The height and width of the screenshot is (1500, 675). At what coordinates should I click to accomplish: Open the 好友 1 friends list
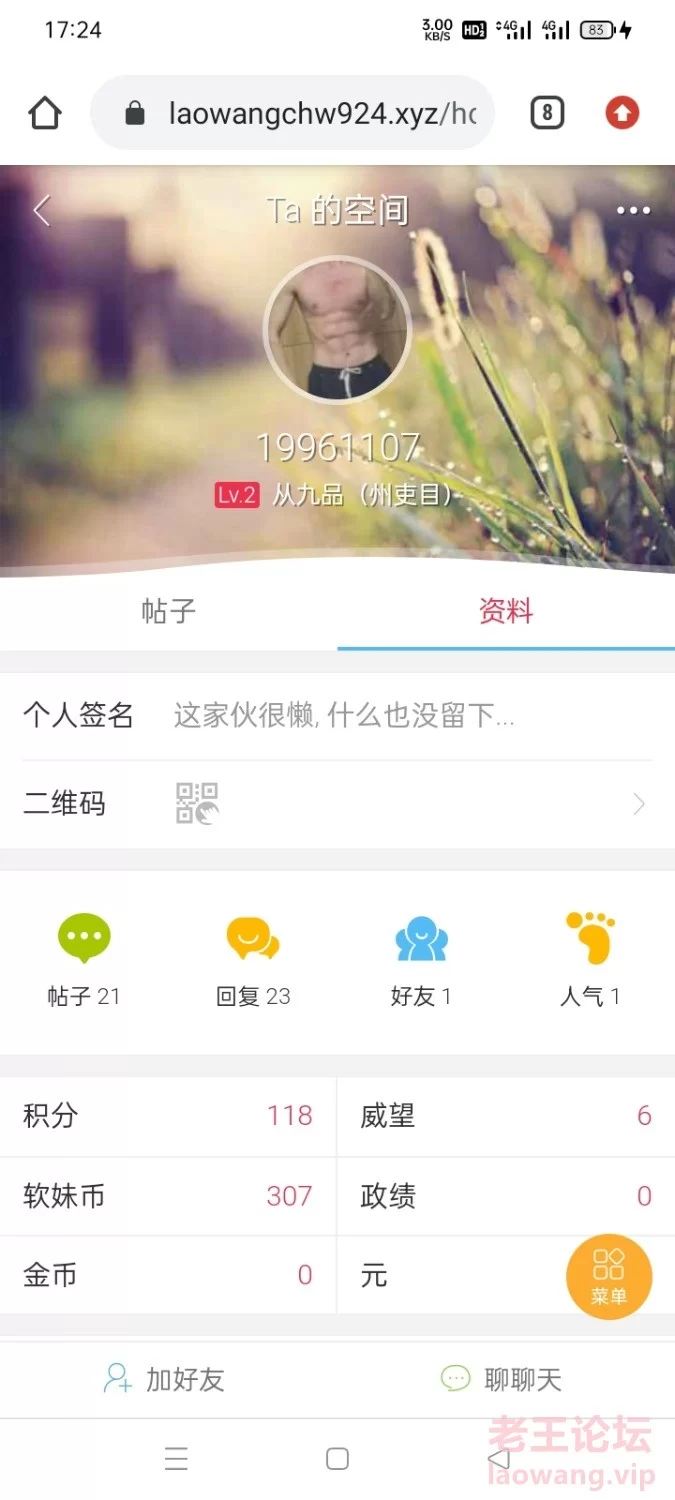tap(421, 957)
